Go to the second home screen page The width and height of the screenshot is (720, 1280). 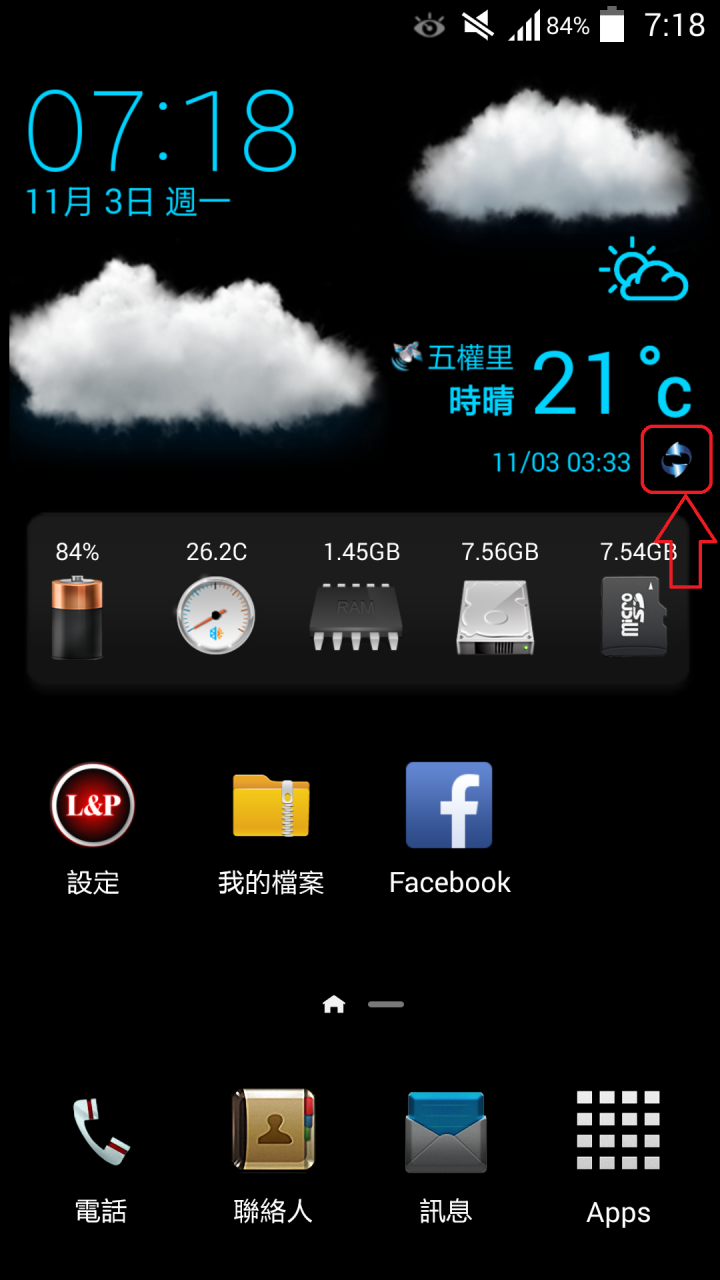386,1004
